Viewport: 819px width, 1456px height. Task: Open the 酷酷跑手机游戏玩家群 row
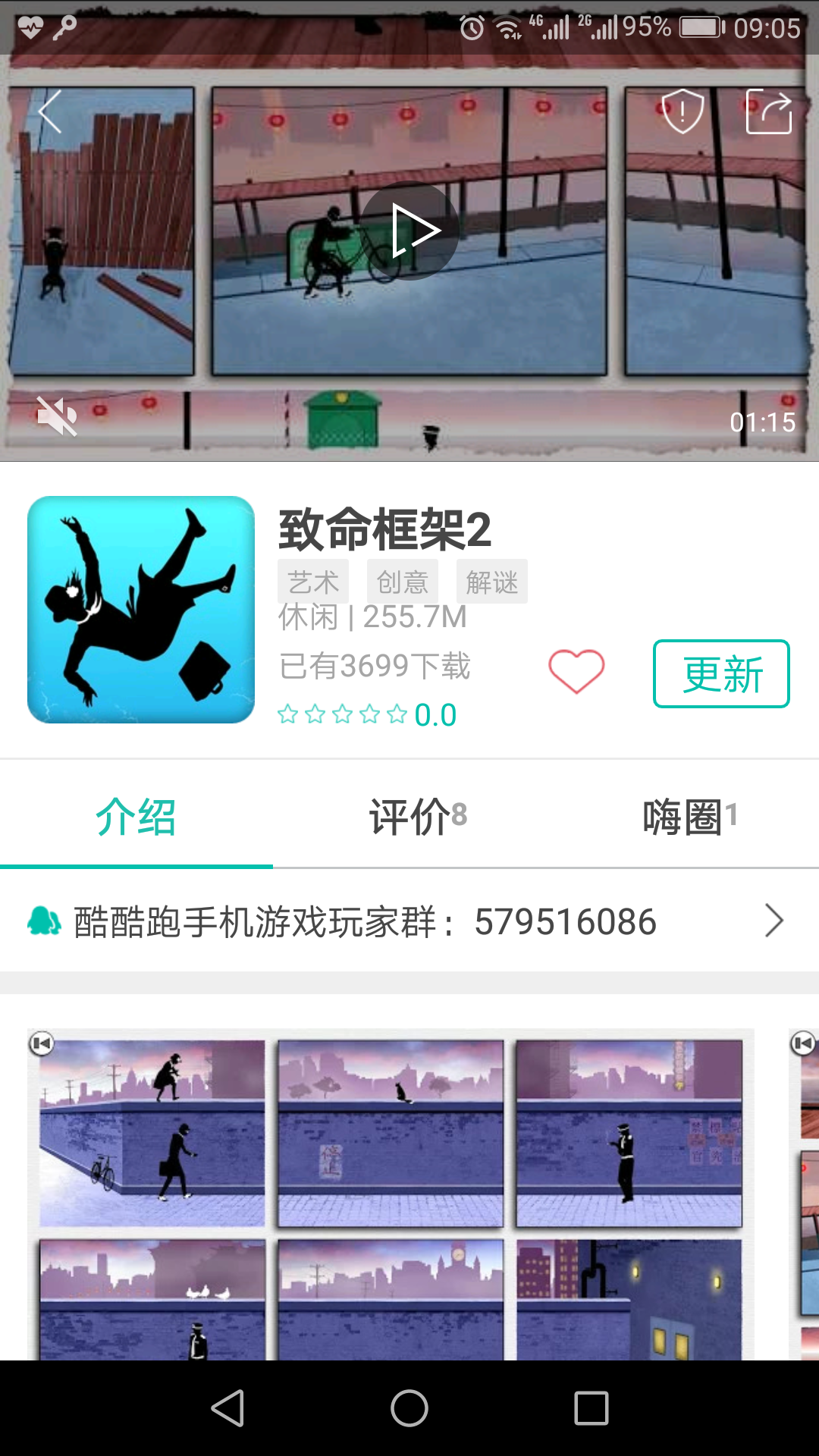coord(409,921)
